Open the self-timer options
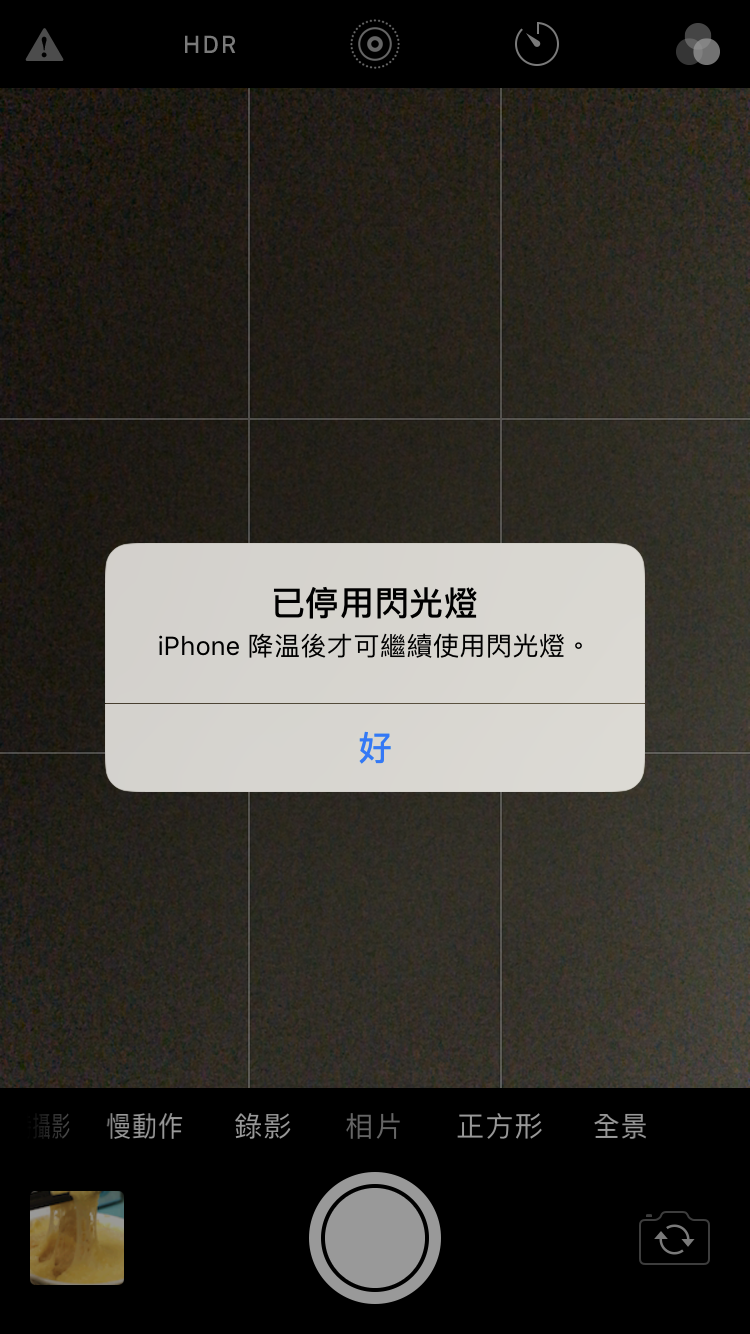This screenshot has width=750, height=1334. pyautogui.click(x=536, y=45)
